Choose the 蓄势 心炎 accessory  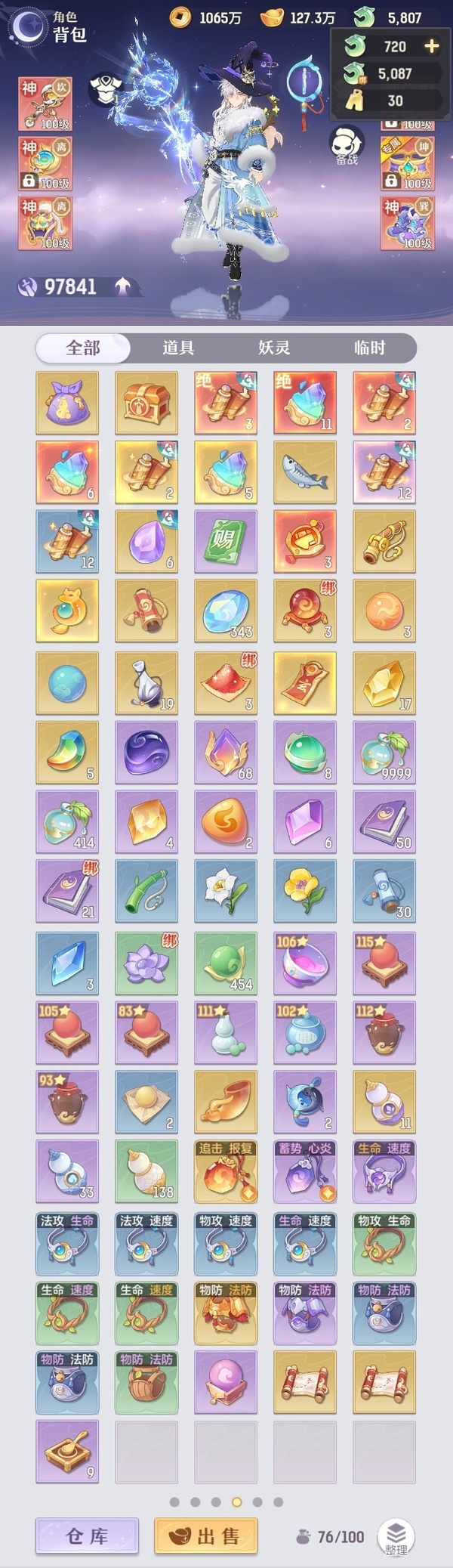click(x=305, y=1171)
